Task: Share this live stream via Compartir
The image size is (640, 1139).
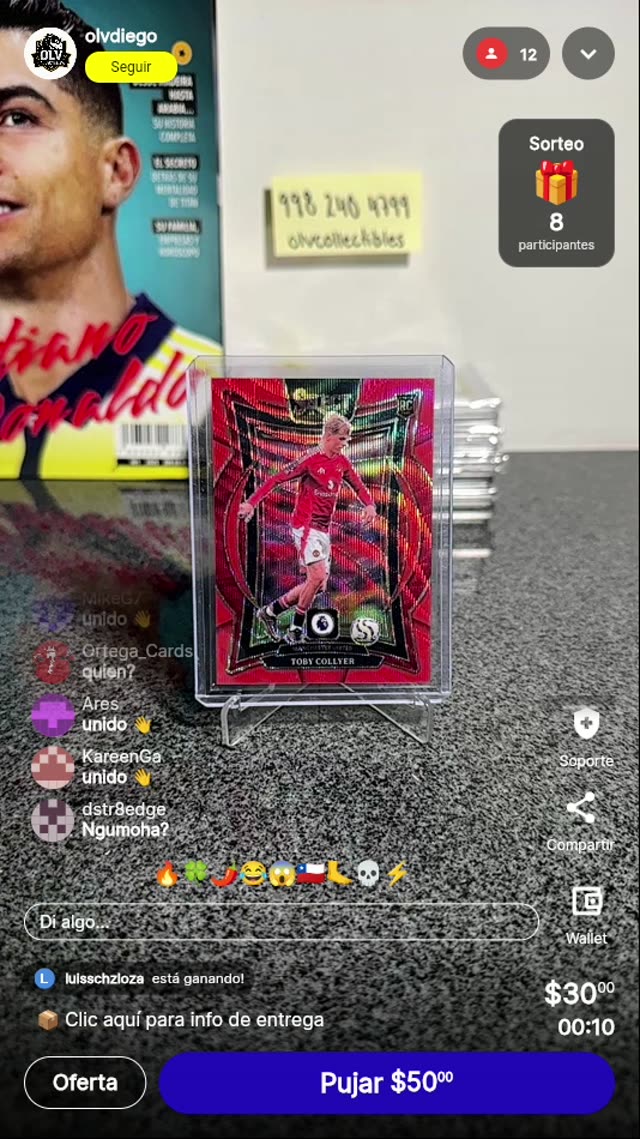Action: click(x=581, y=808)
